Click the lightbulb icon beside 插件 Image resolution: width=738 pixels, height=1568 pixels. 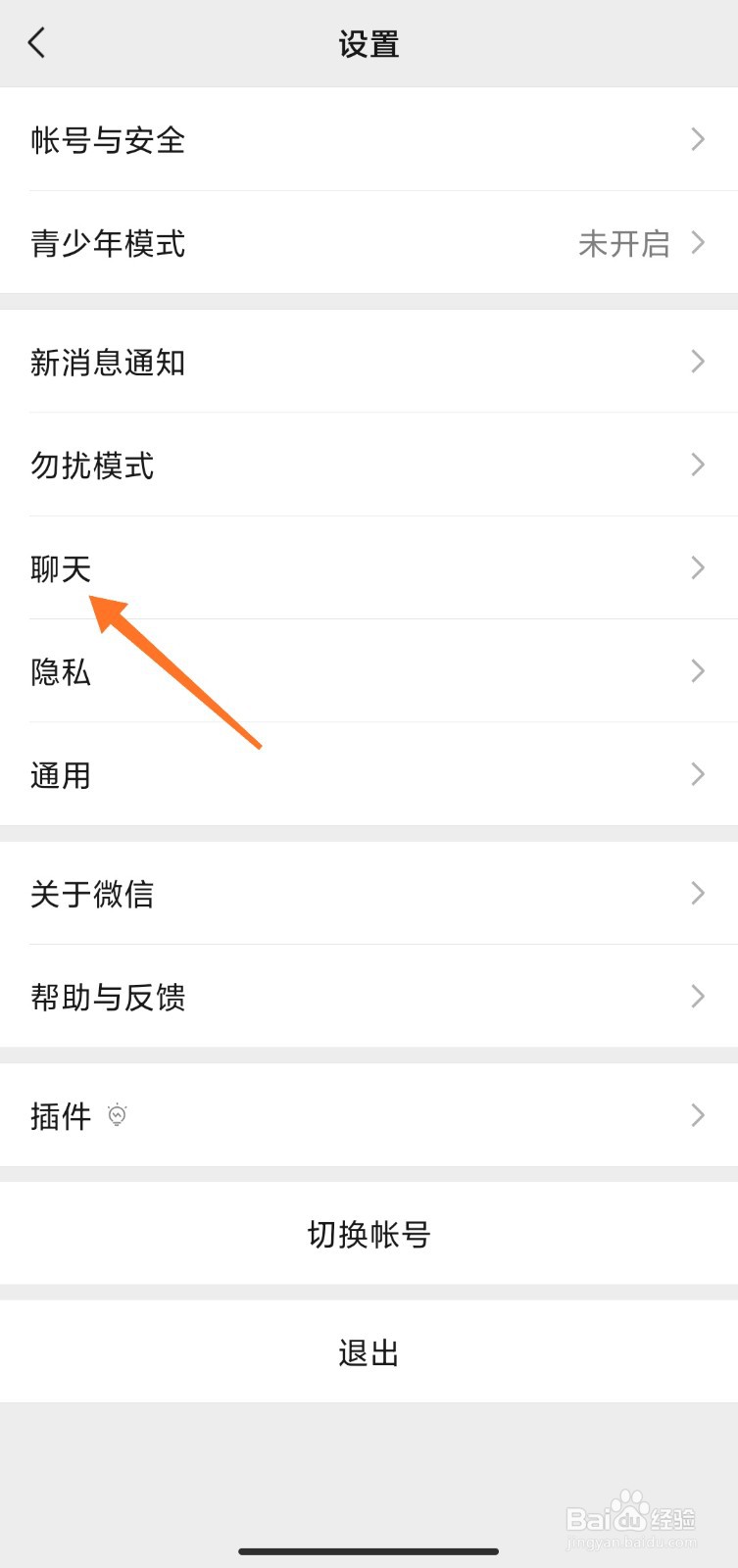pos(118,1115)
